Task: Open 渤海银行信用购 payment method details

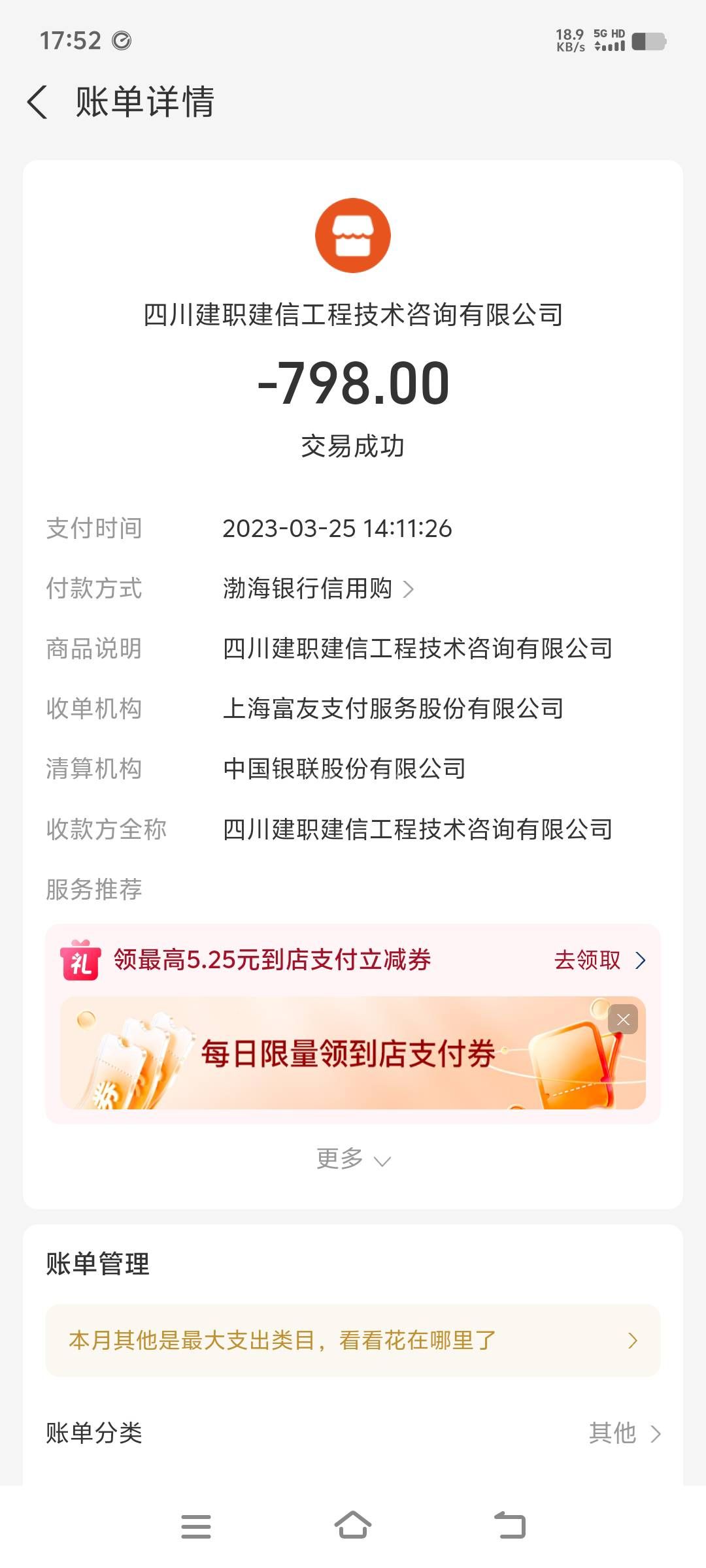Action: [x=318, y=589]
